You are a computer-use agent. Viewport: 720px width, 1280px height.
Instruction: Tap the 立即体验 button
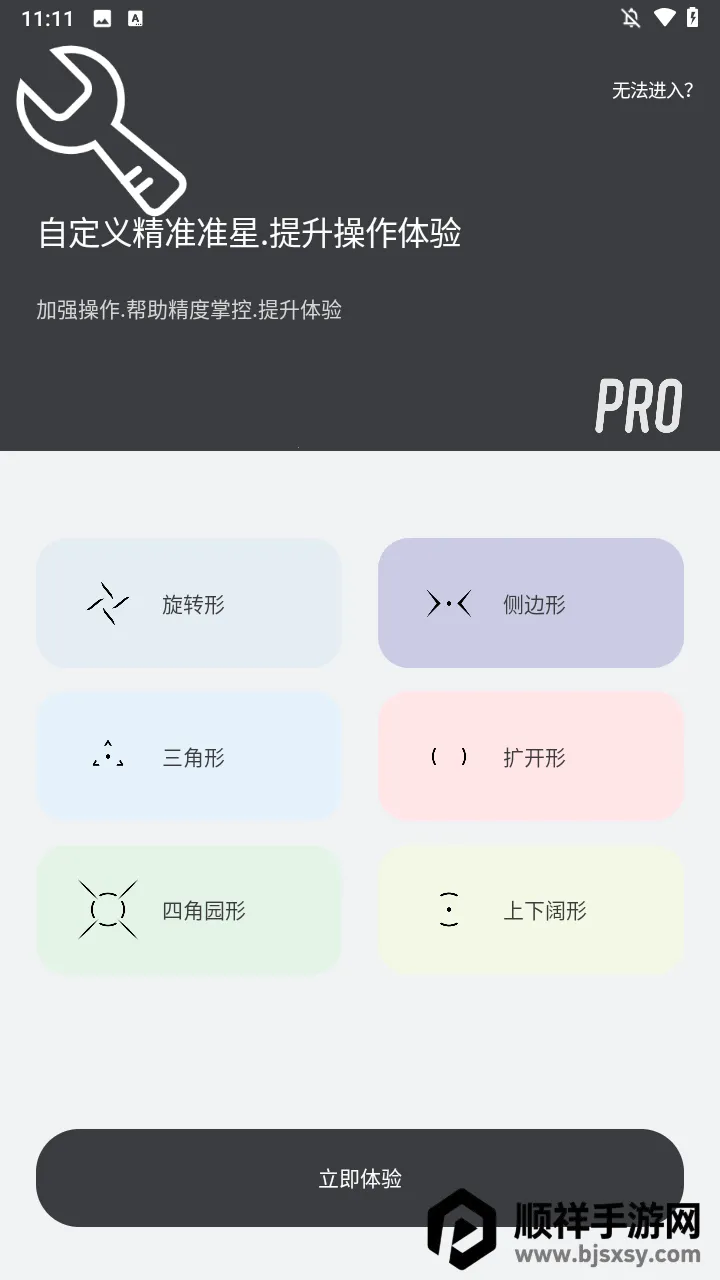point(360,1178)
